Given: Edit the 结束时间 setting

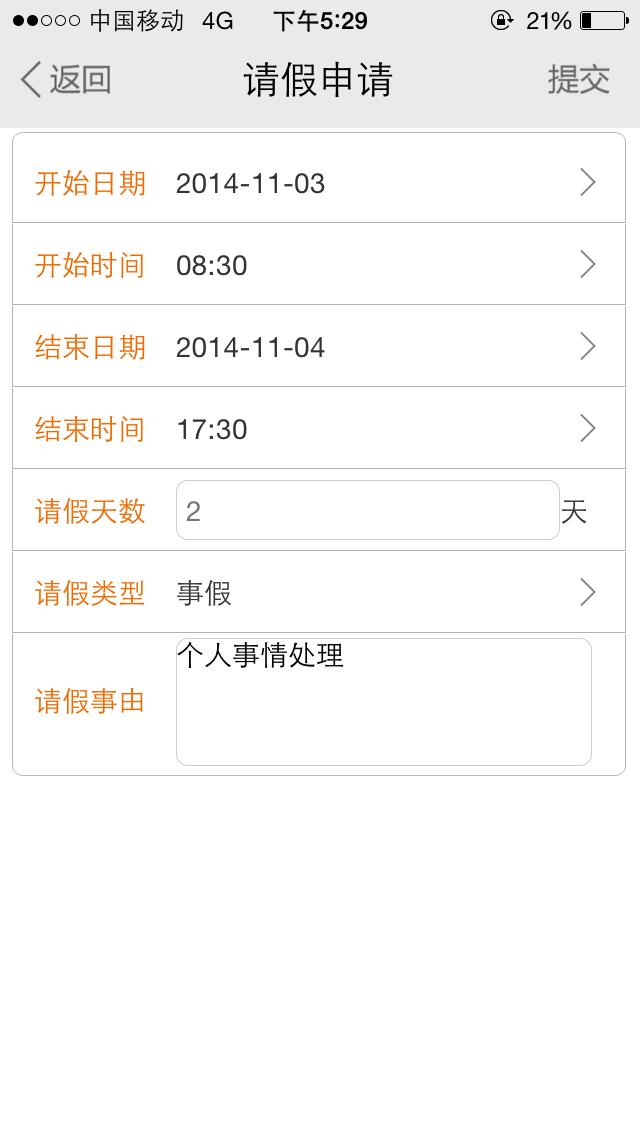Looking at the screenshot, I should [x=319, y=429].
